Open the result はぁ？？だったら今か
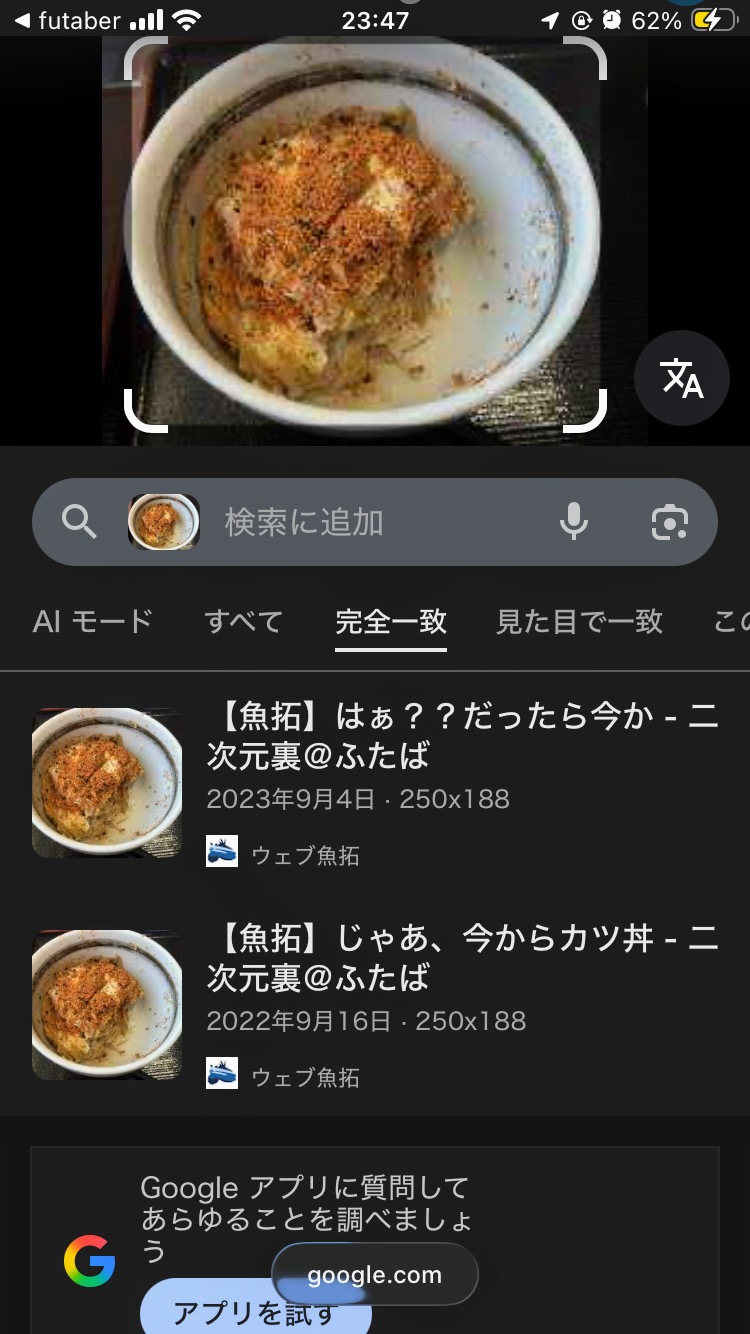750x1334 pixels. coord(462,735)
